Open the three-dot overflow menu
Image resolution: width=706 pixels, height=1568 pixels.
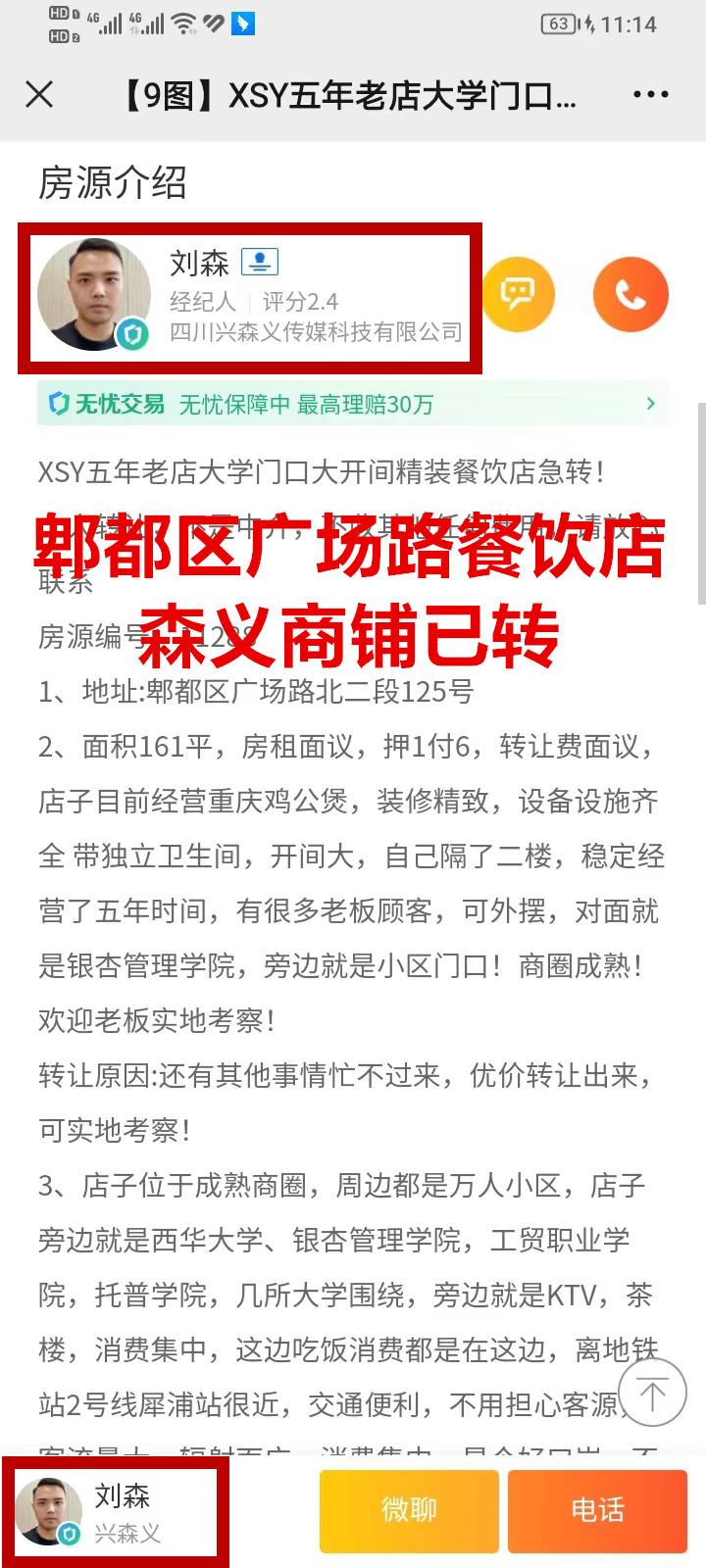(x=650, y=95)
